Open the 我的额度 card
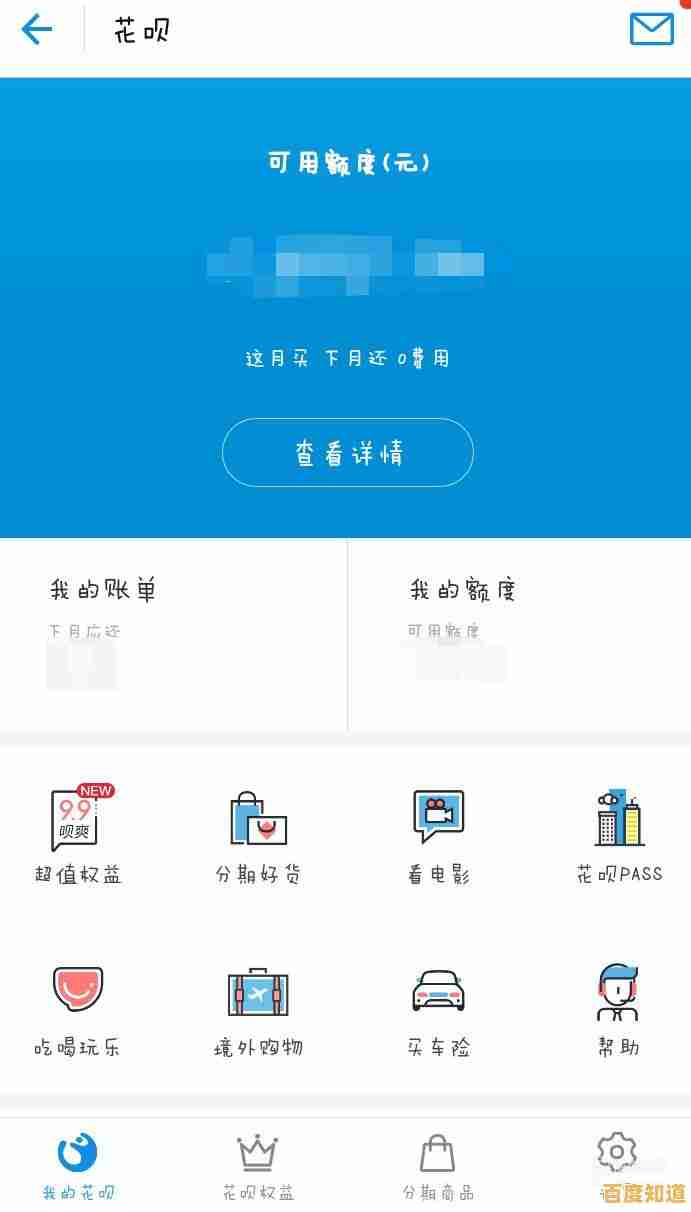The height and width of the screenshot is (1212, 691). point(518,633)
